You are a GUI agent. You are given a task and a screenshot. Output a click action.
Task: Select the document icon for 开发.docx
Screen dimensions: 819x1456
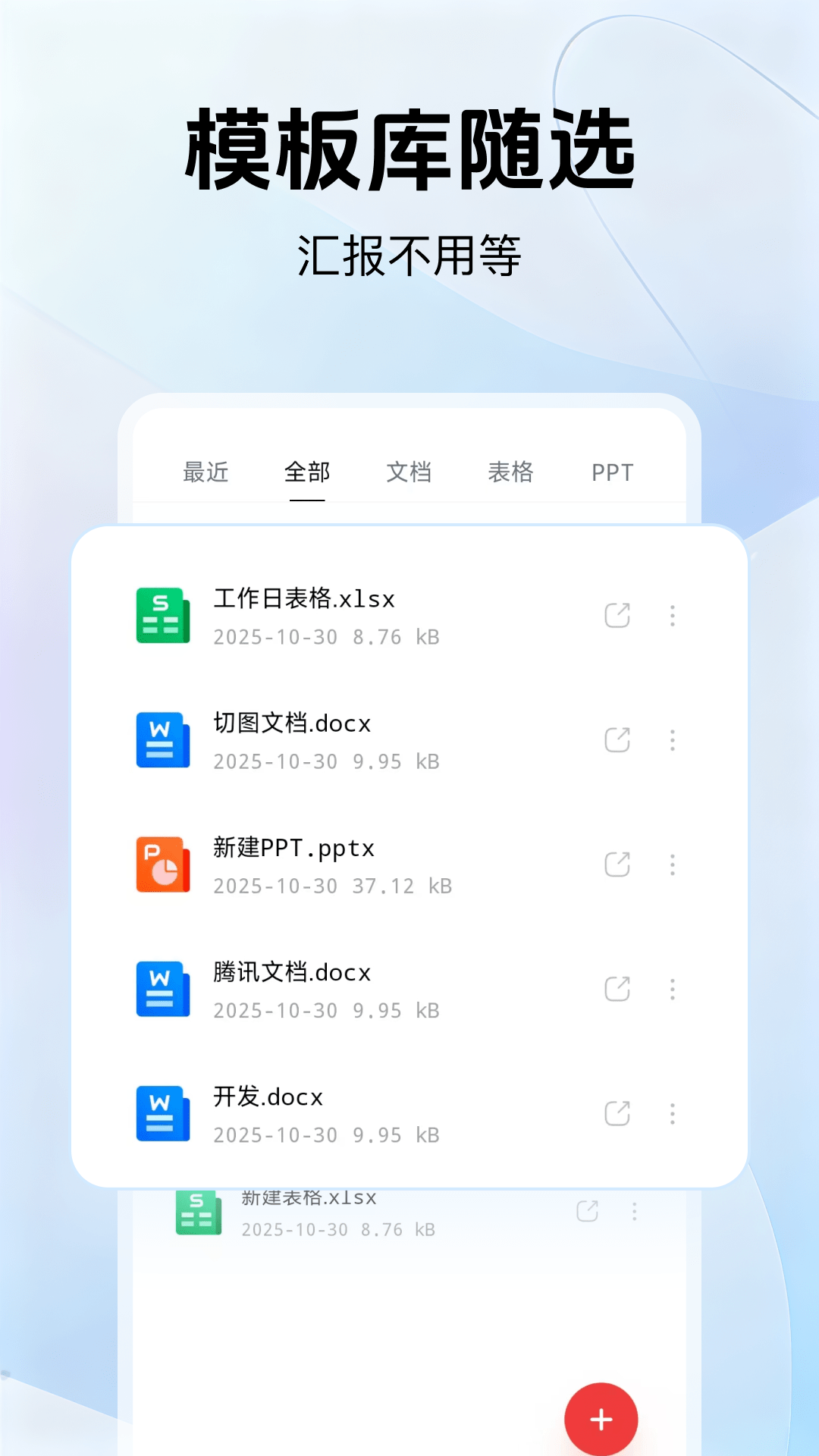click(162, 1112)
